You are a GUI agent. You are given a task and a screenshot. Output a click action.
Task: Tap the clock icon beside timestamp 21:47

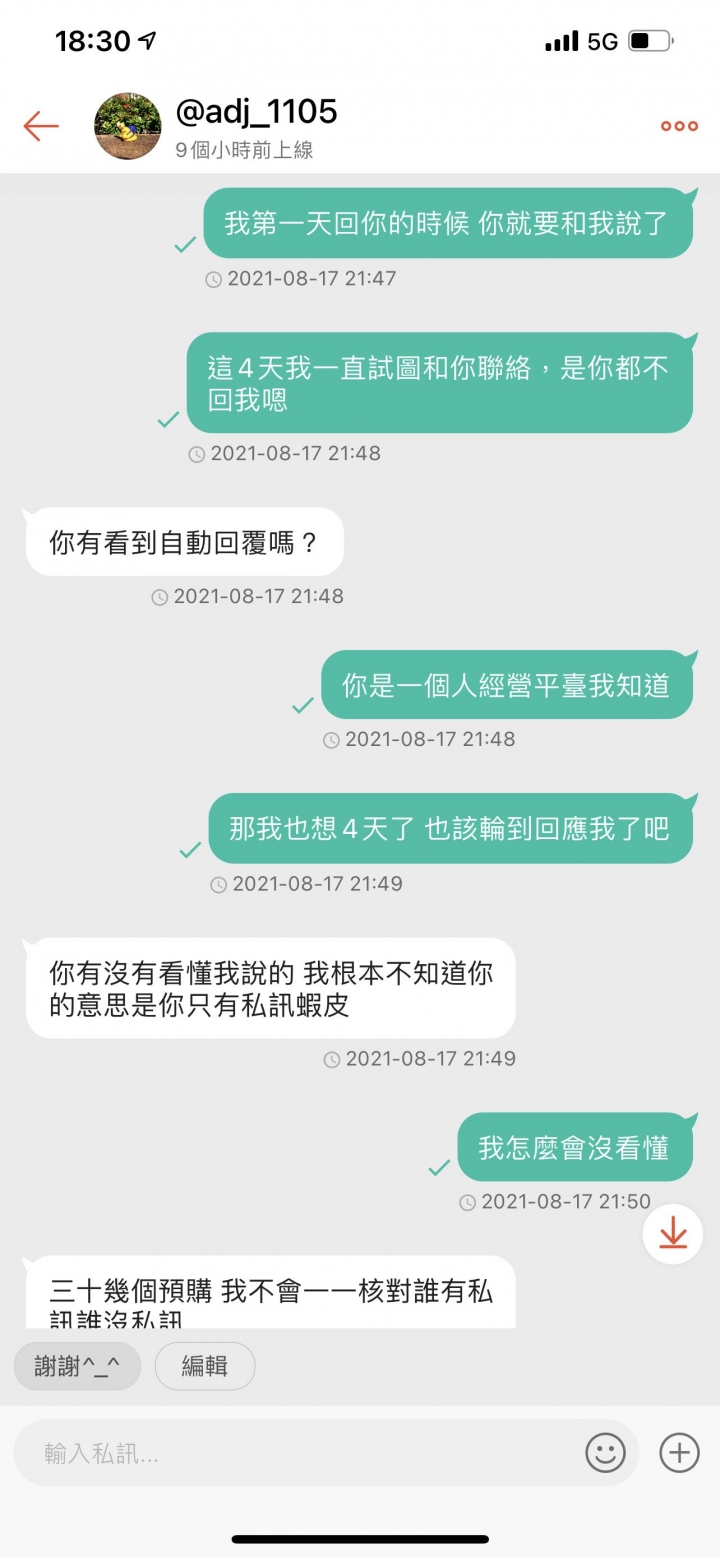[212, 279]
